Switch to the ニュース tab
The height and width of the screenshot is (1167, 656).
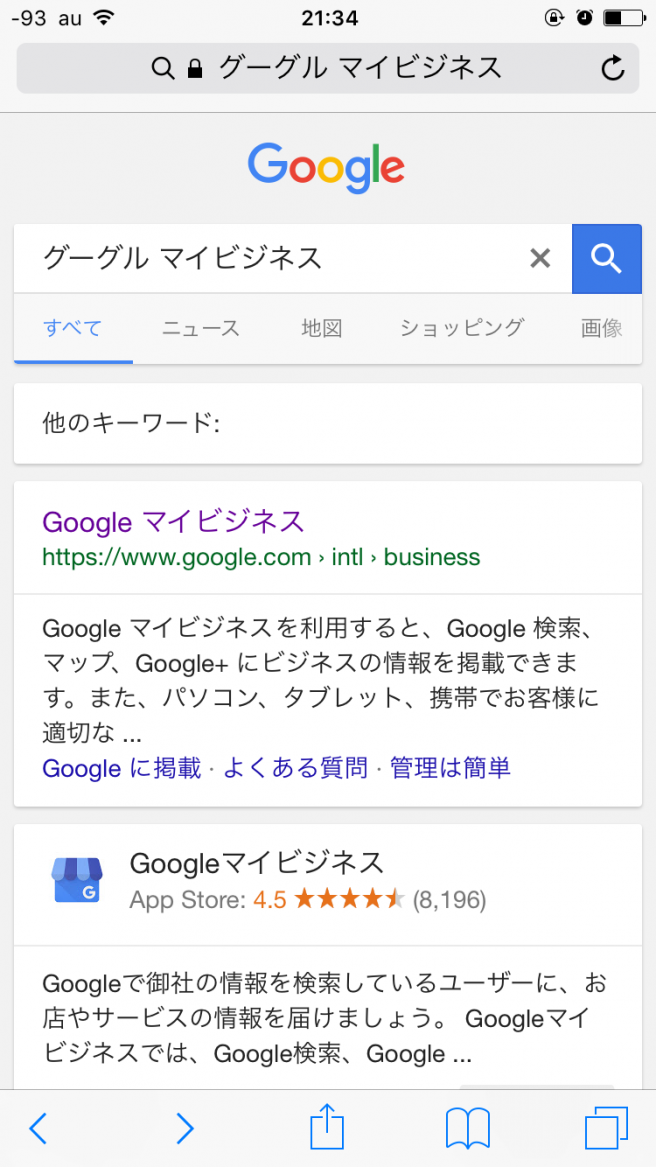pyautogui.click(x=201, y=328)
